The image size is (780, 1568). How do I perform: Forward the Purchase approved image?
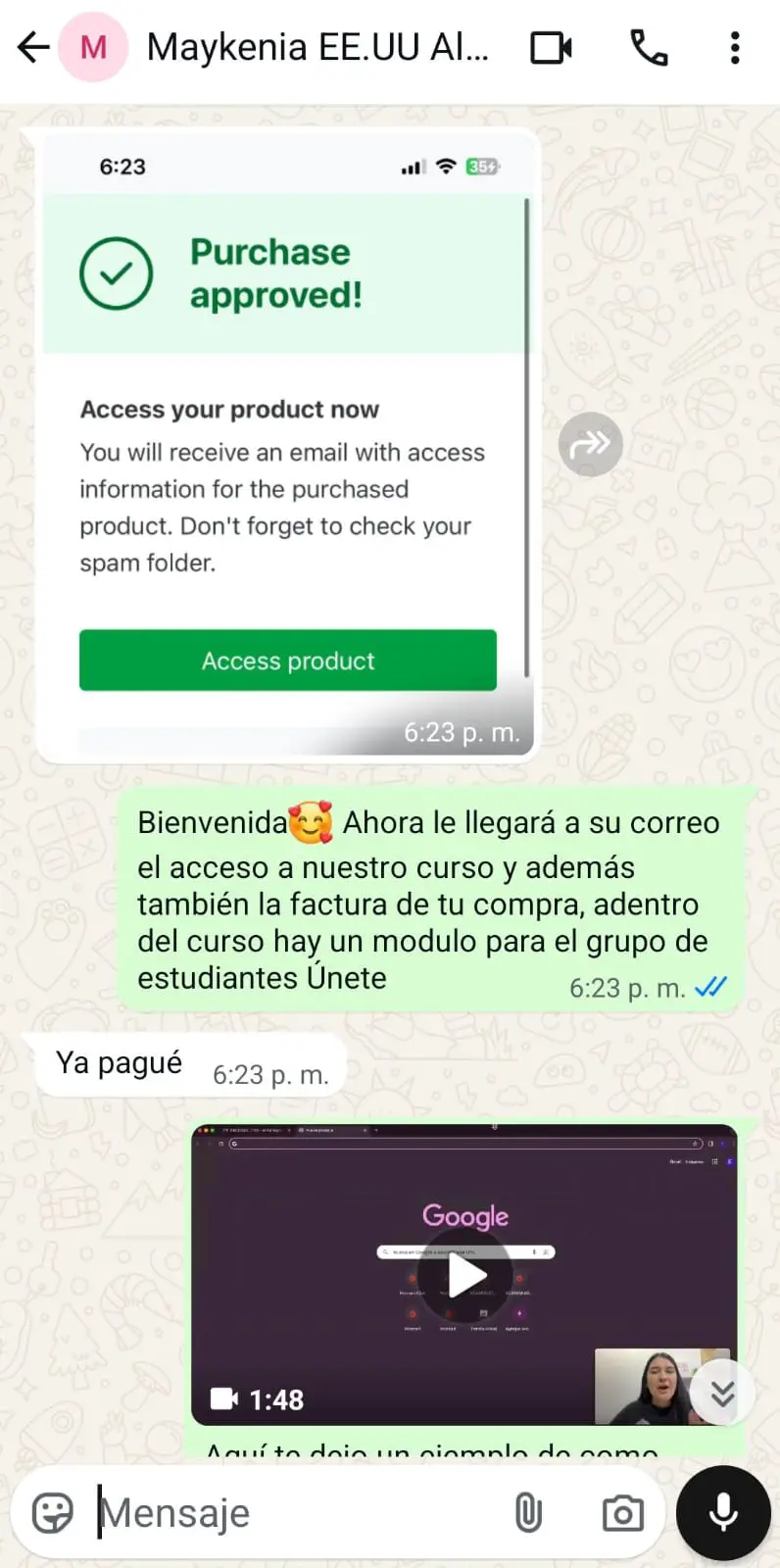pos(590,445)
